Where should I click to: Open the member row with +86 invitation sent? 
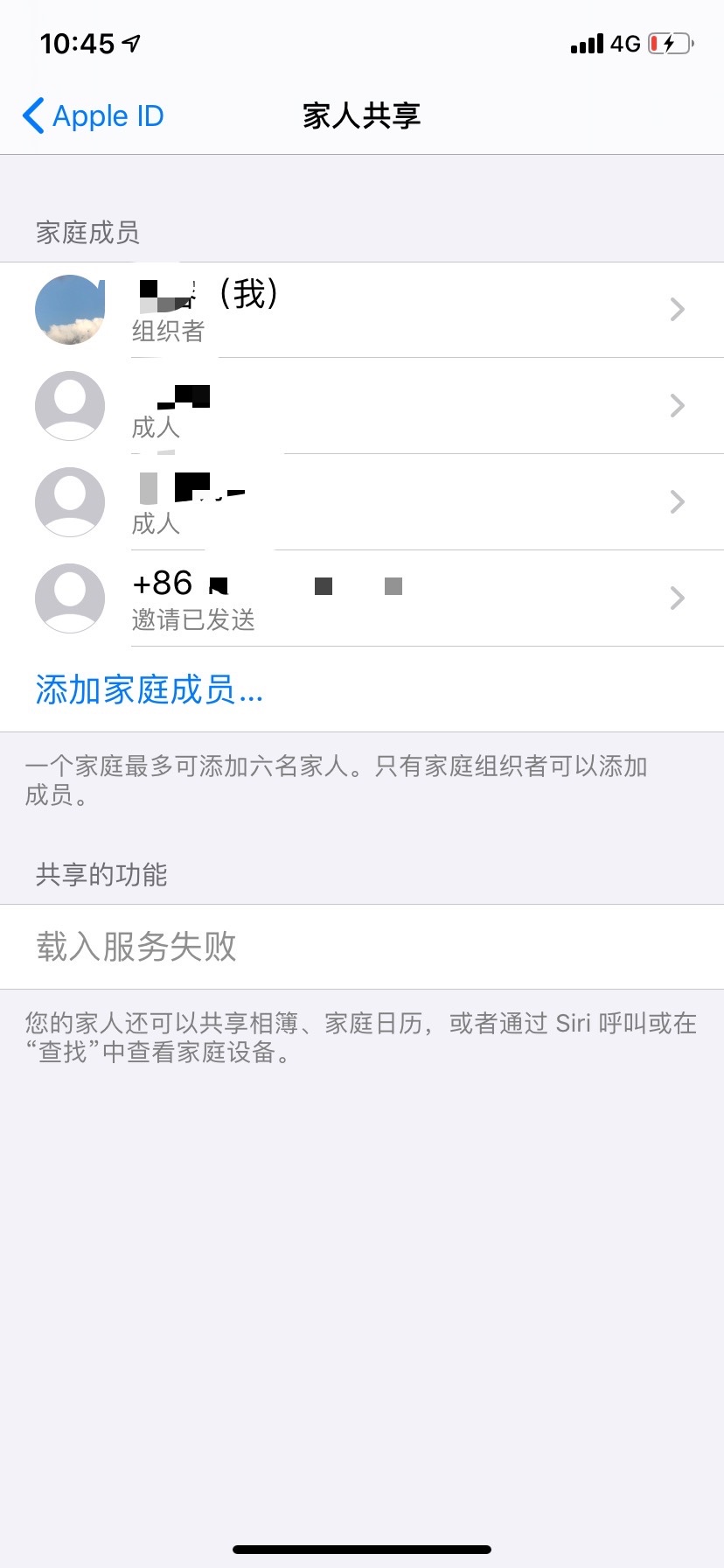(362, 598)
